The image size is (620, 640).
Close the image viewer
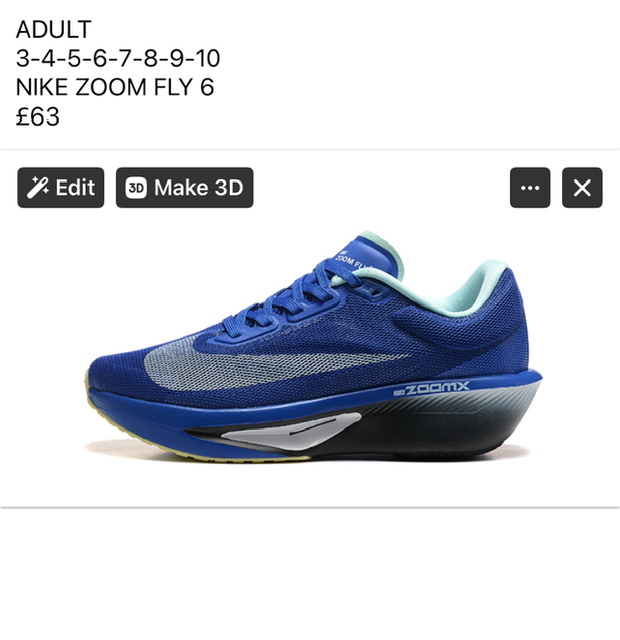click(582, 188)
